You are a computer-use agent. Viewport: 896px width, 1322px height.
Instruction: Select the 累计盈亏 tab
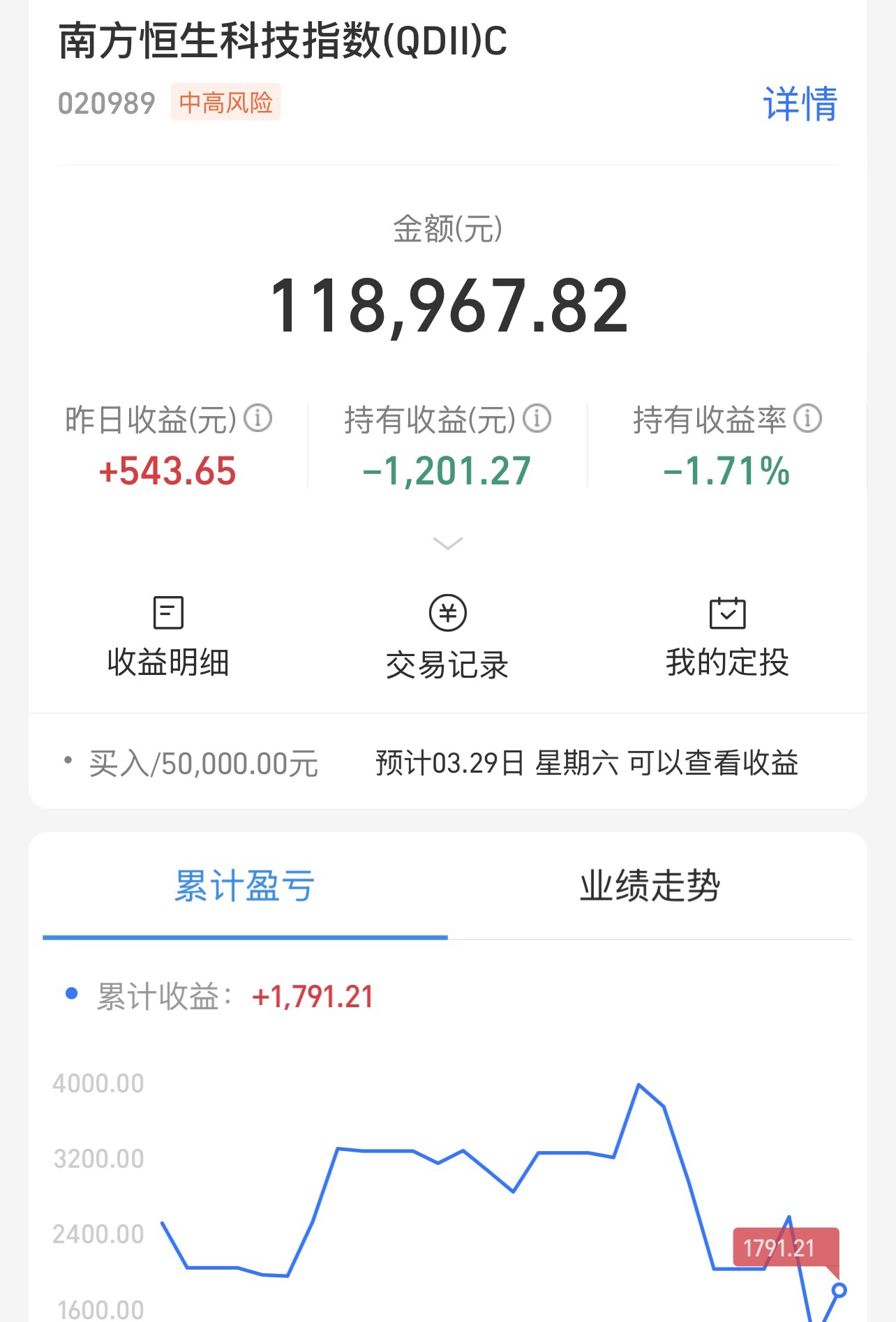click(x=245, y=886)
